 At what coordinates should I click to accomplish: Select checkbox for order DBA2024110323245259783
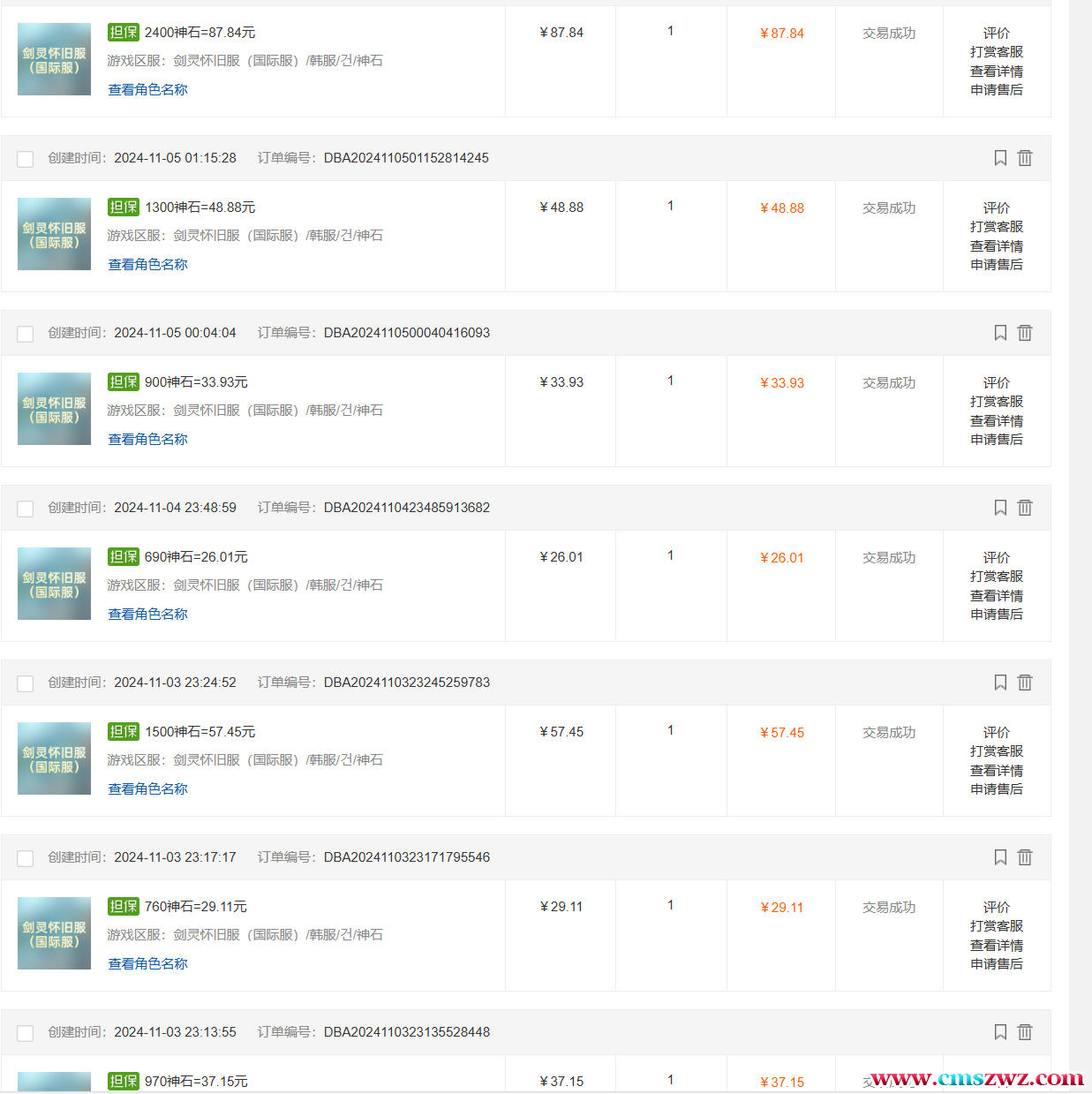click(26, 683)
